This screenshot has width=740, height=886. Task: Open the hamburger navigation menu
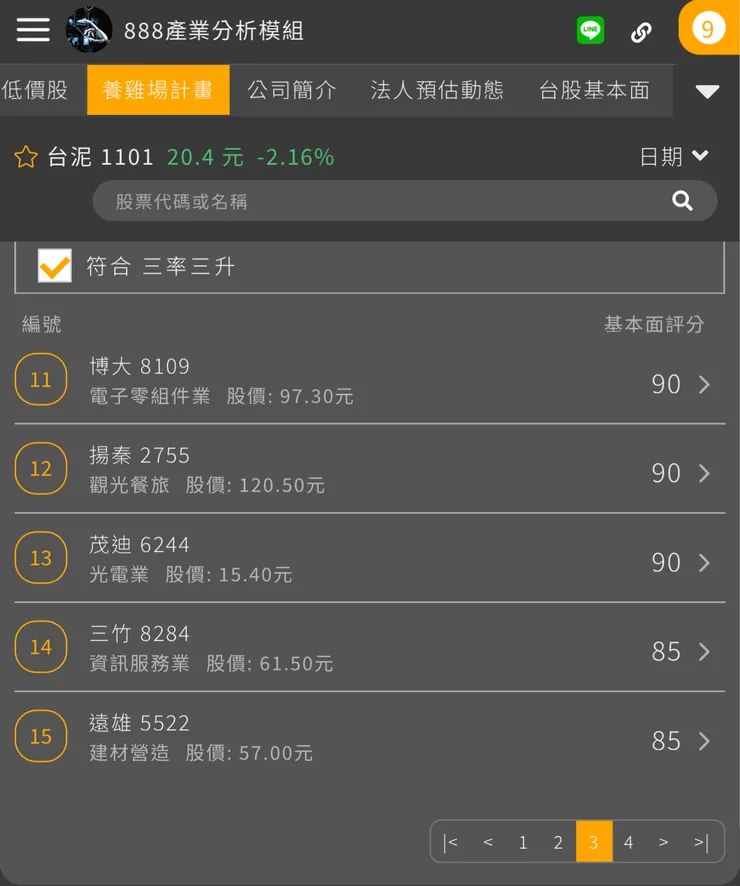pos(32,30)
